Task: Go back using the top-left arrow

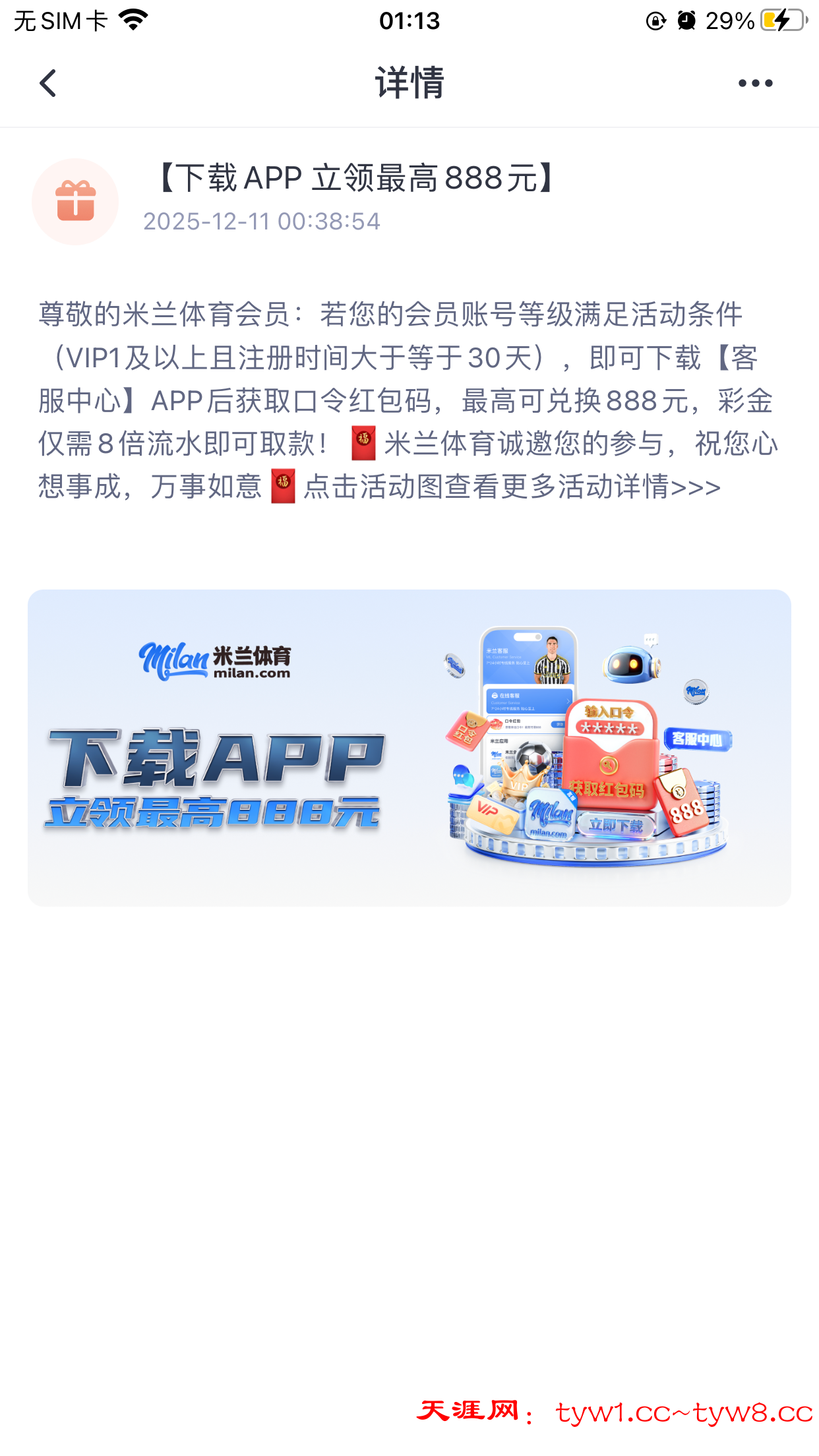Action: pos(47,83)
